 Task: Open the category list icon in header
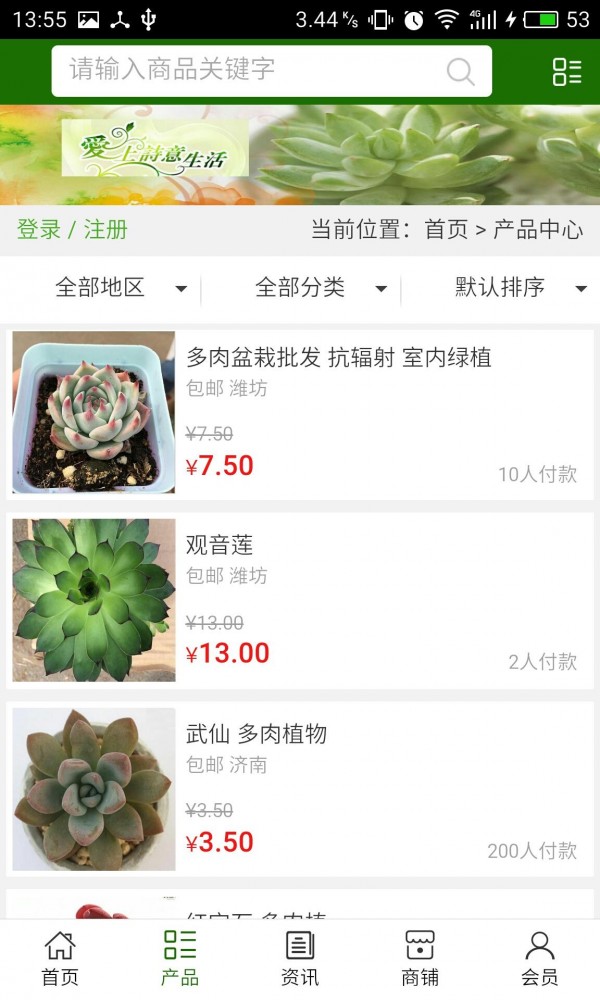pyautogui.click(x=566, y=71)
